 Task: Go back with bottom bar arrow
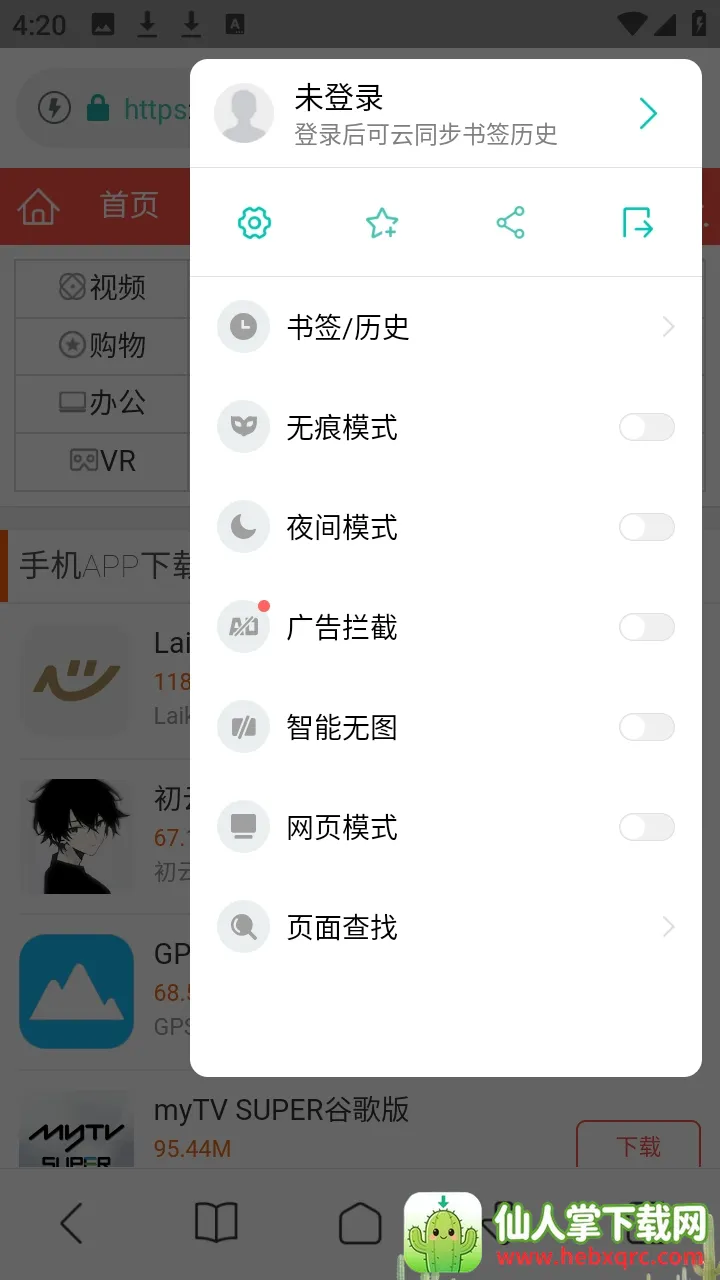point(72,1222)
